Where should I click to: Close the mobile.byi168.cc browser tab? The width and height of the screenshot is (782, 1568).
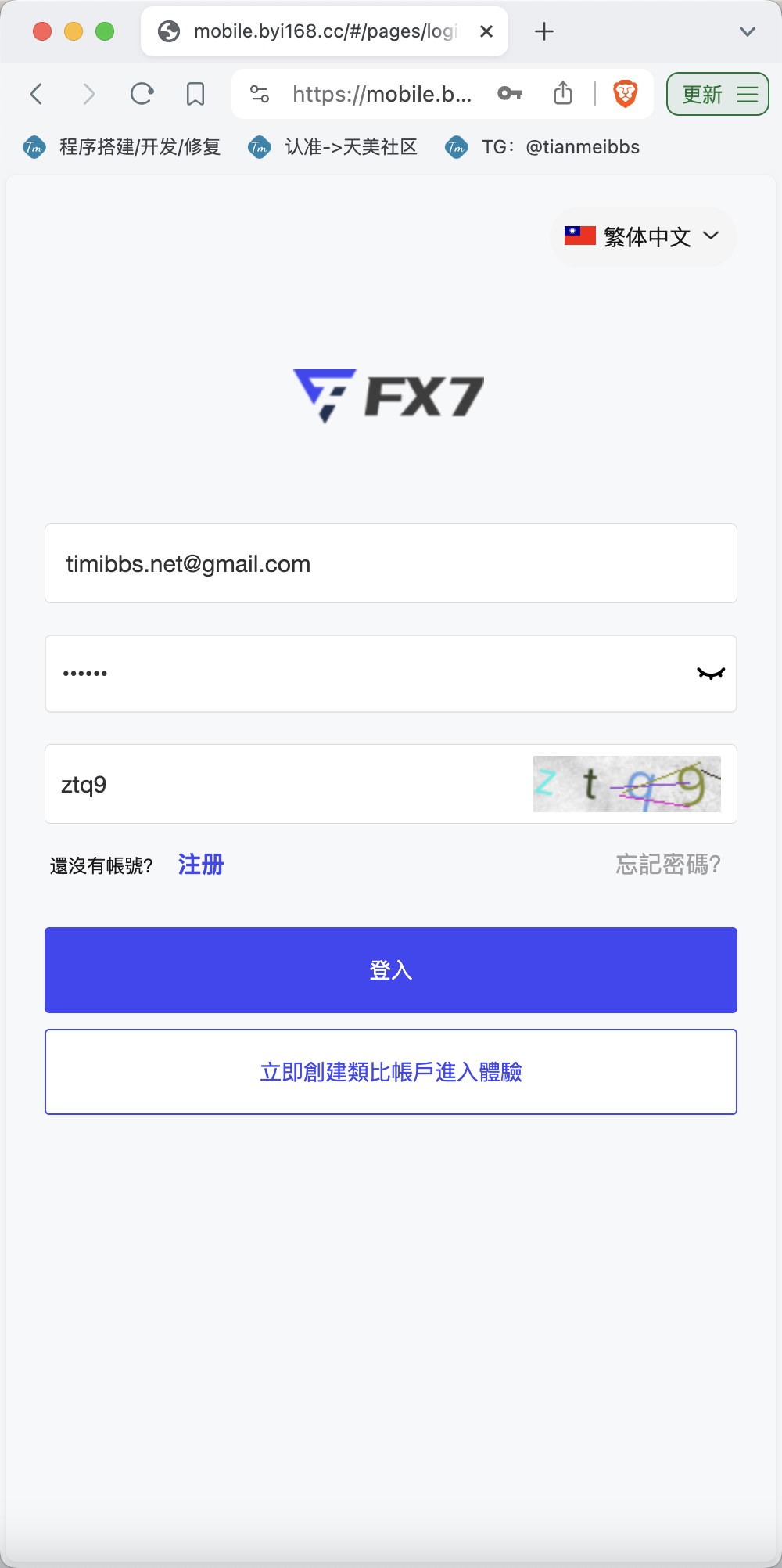coord(486,31)
